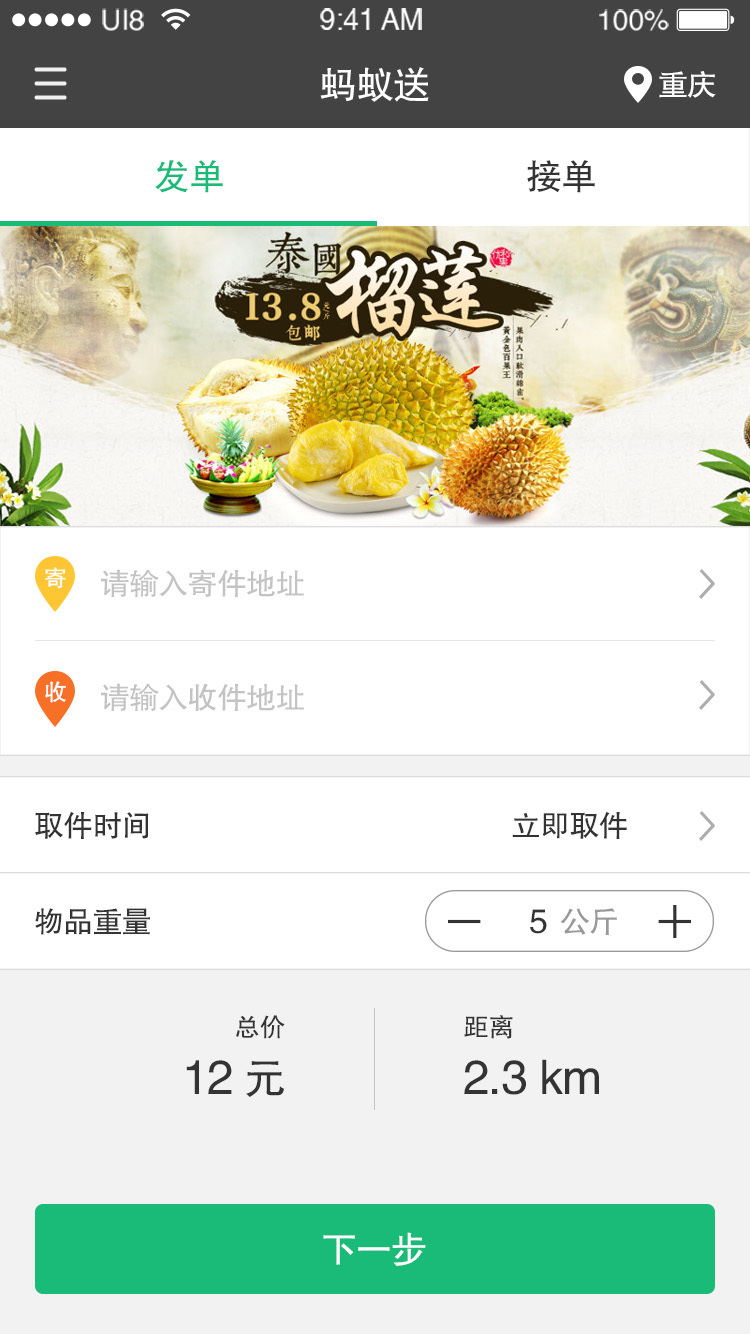
Task: Tap the 下一步 next step button
Action: tap(375, 1249)
